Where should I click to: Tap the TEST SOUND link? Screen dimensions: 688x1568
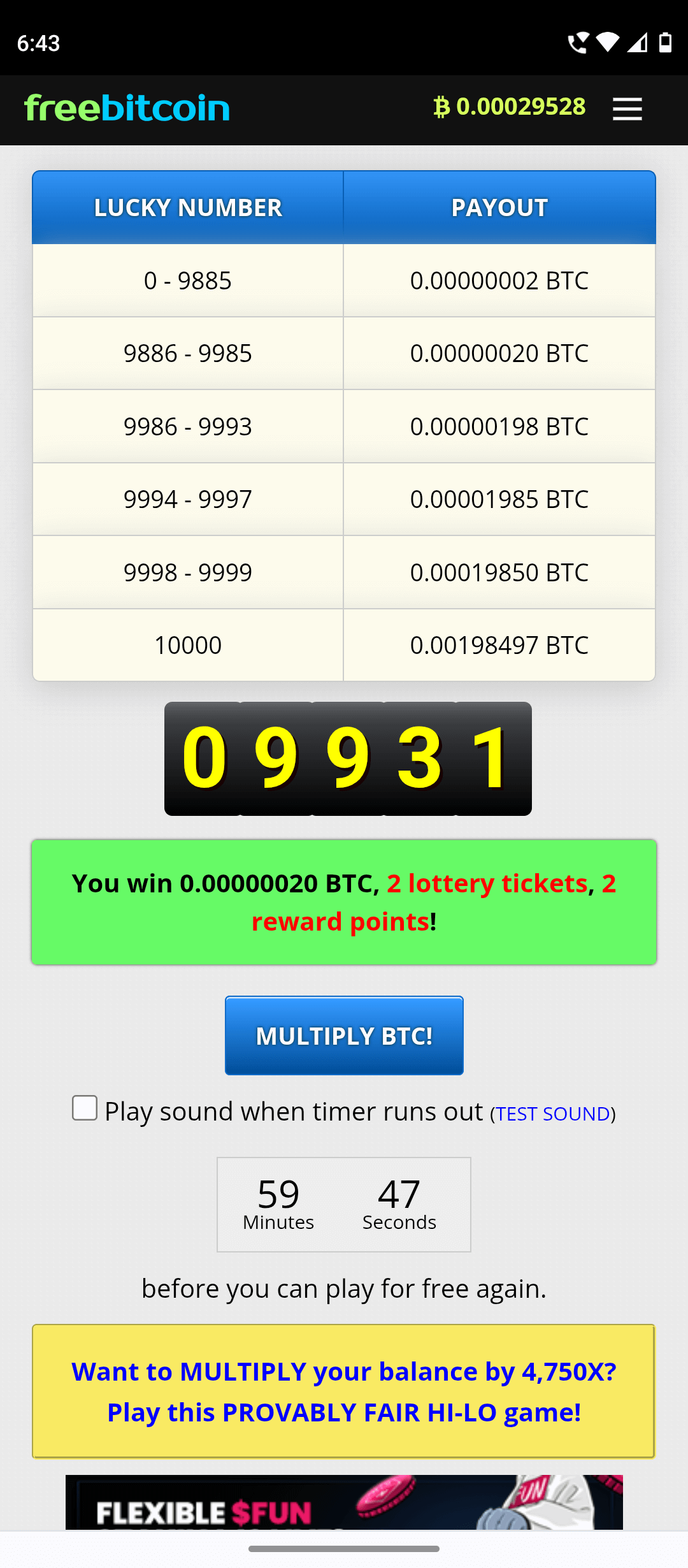552,1114
